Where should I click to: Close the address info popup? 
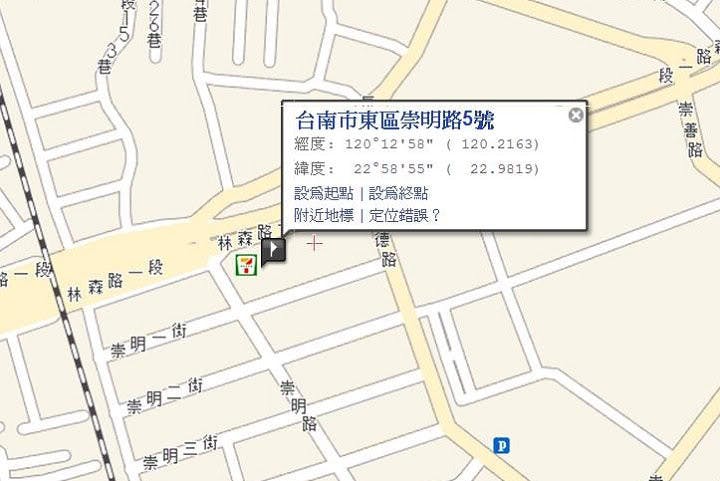575,115
